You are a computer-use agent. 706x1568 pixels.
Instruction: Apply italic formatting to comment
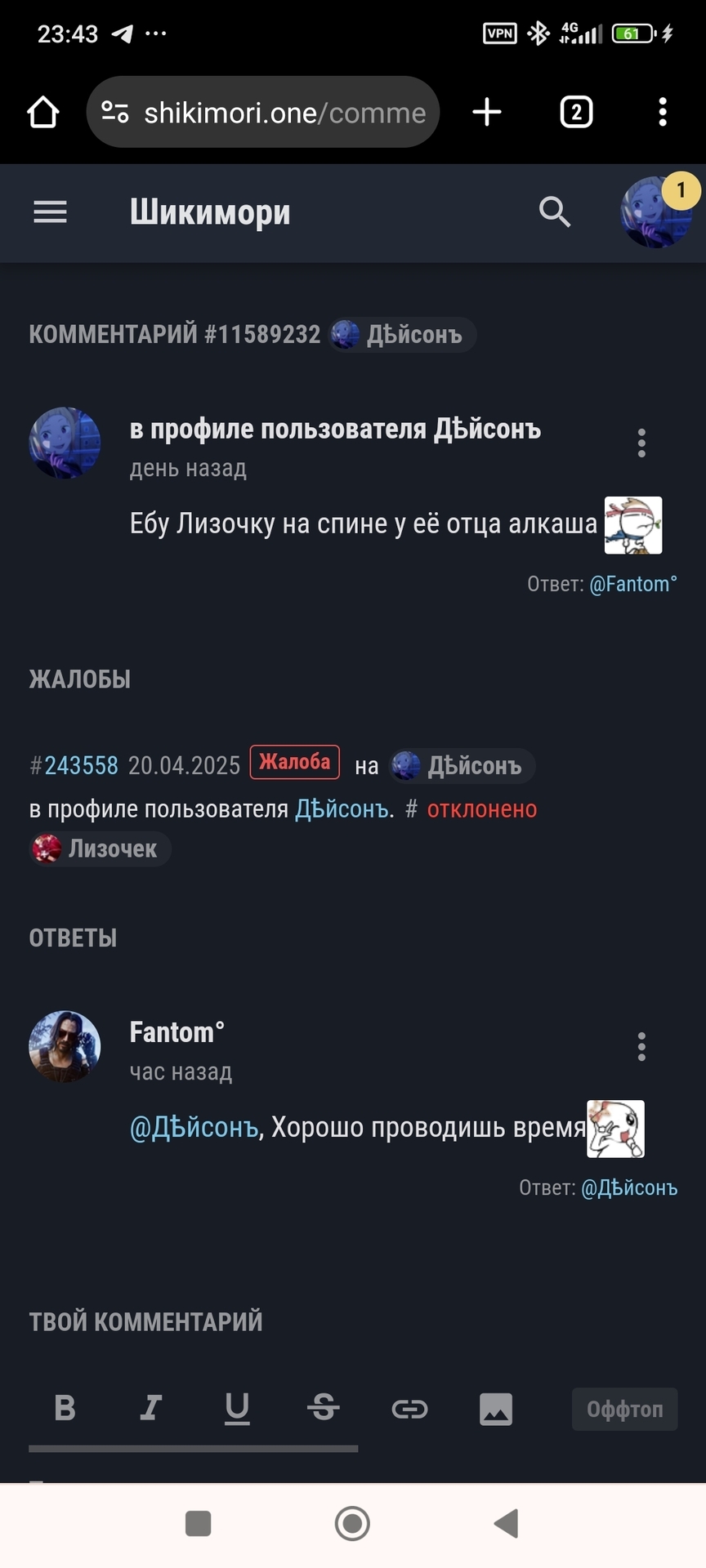tap(151, 1409)
